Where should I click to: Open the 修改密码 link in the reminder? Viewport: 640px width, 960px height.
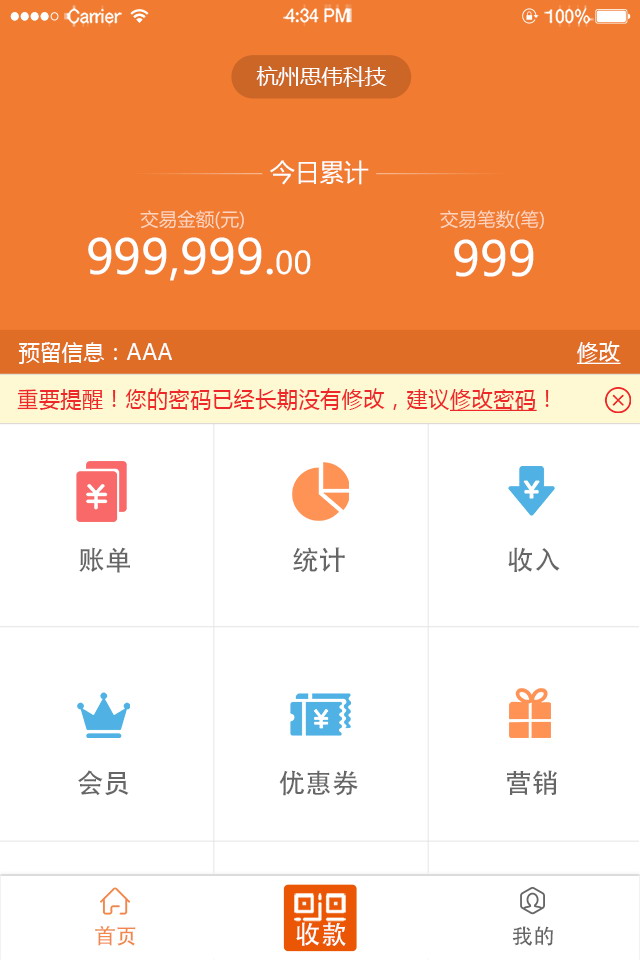pyautogui.click(x=493, y=400)
